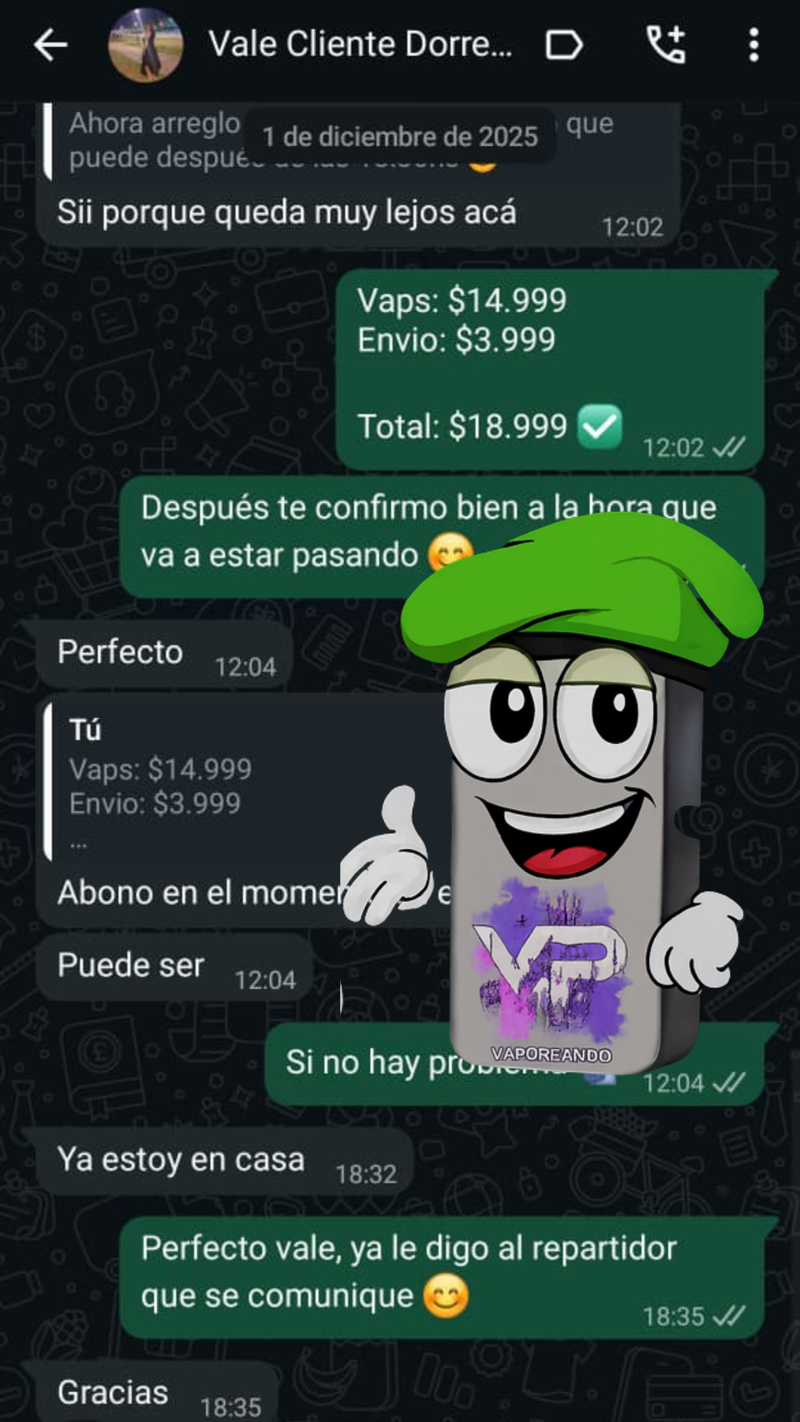
Task: Tap the timestamp 12:02 under 'Sii porque queda muy lejos'
Action: pos(634,227)
